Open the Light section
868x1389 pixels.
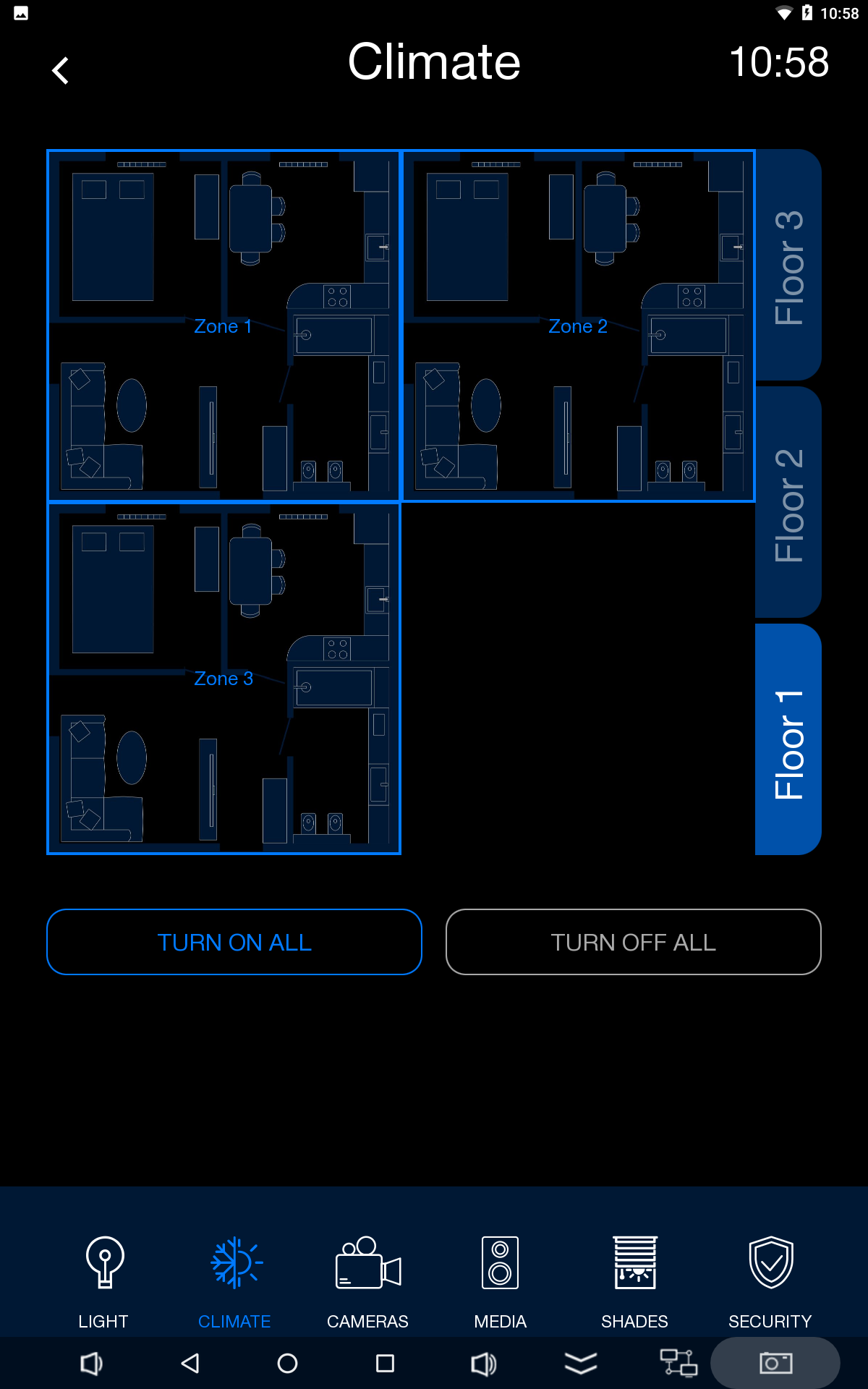104,1280
